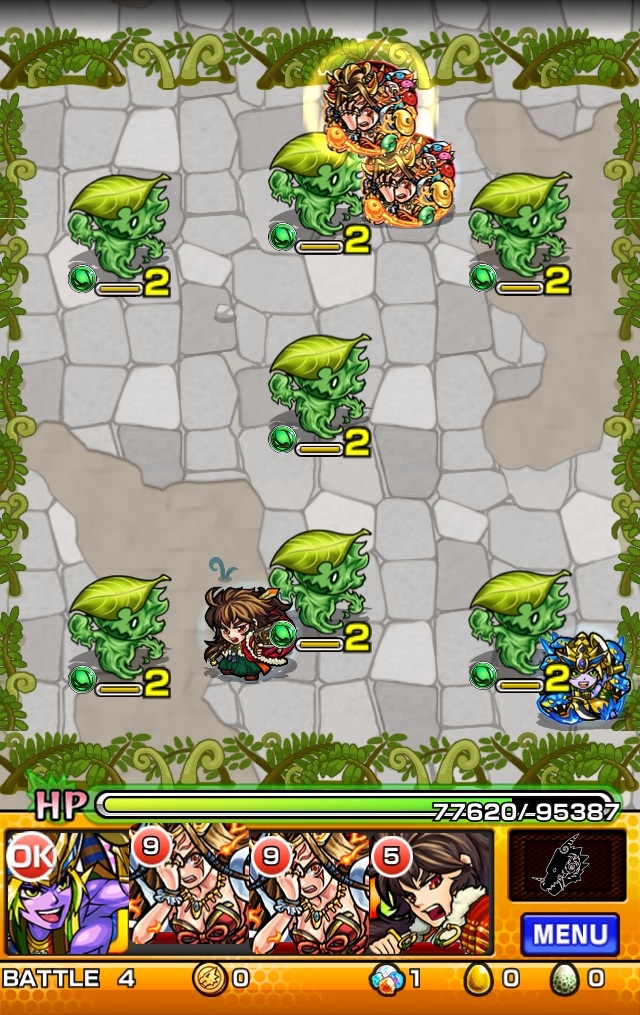This screenshot has height=1015, width=640.
Task: Tap the purple-skinned character portrait marked OK
Action: click(67, 892)
